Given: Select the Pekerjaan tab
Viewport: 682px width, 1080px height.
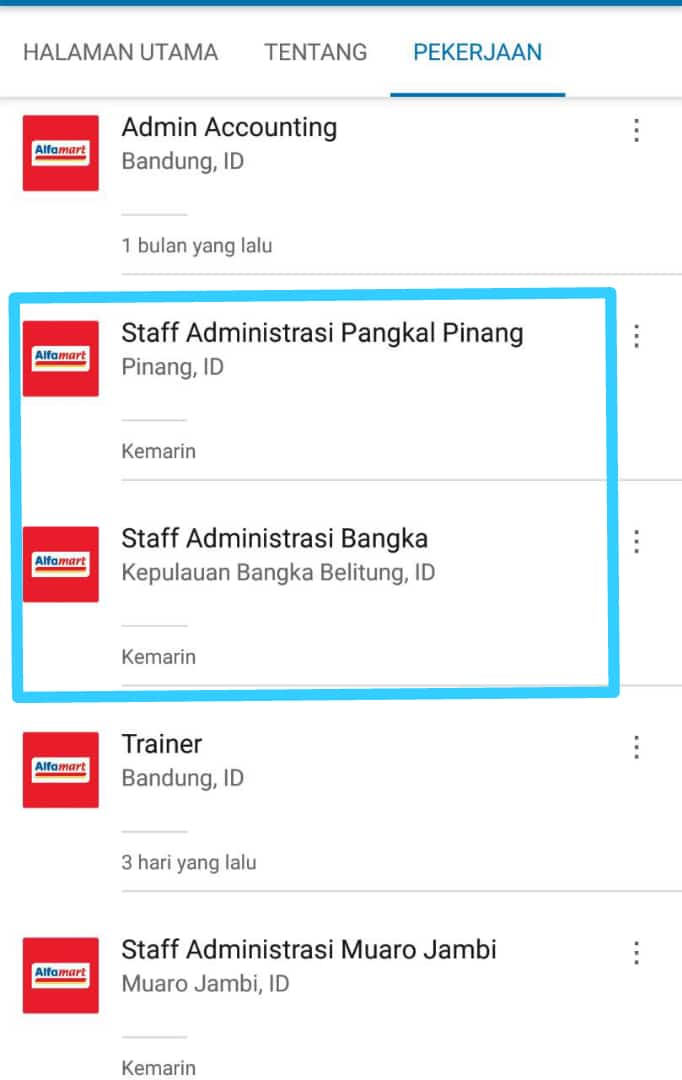Looking at the screenshot, I should 477,52.
